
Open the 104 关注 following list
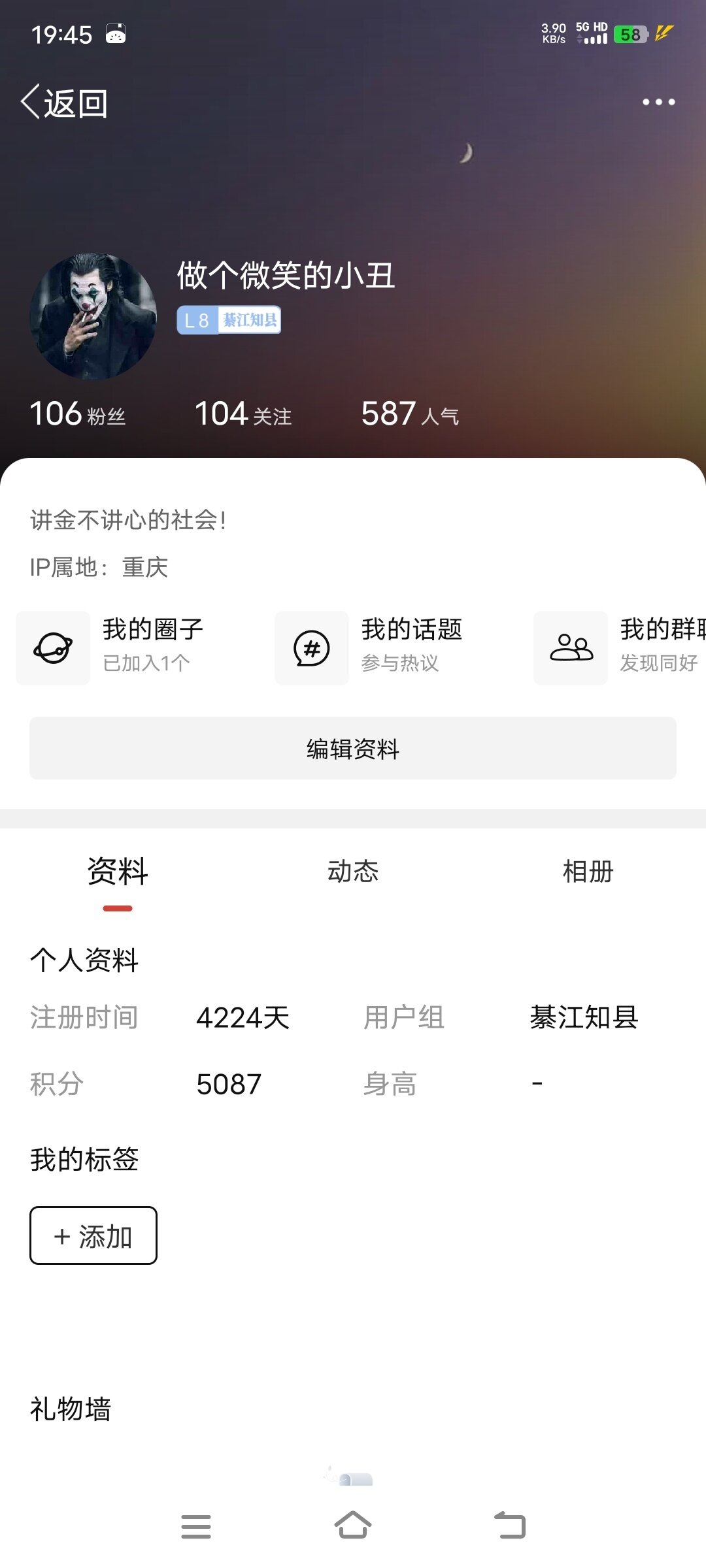coord(243,414)
